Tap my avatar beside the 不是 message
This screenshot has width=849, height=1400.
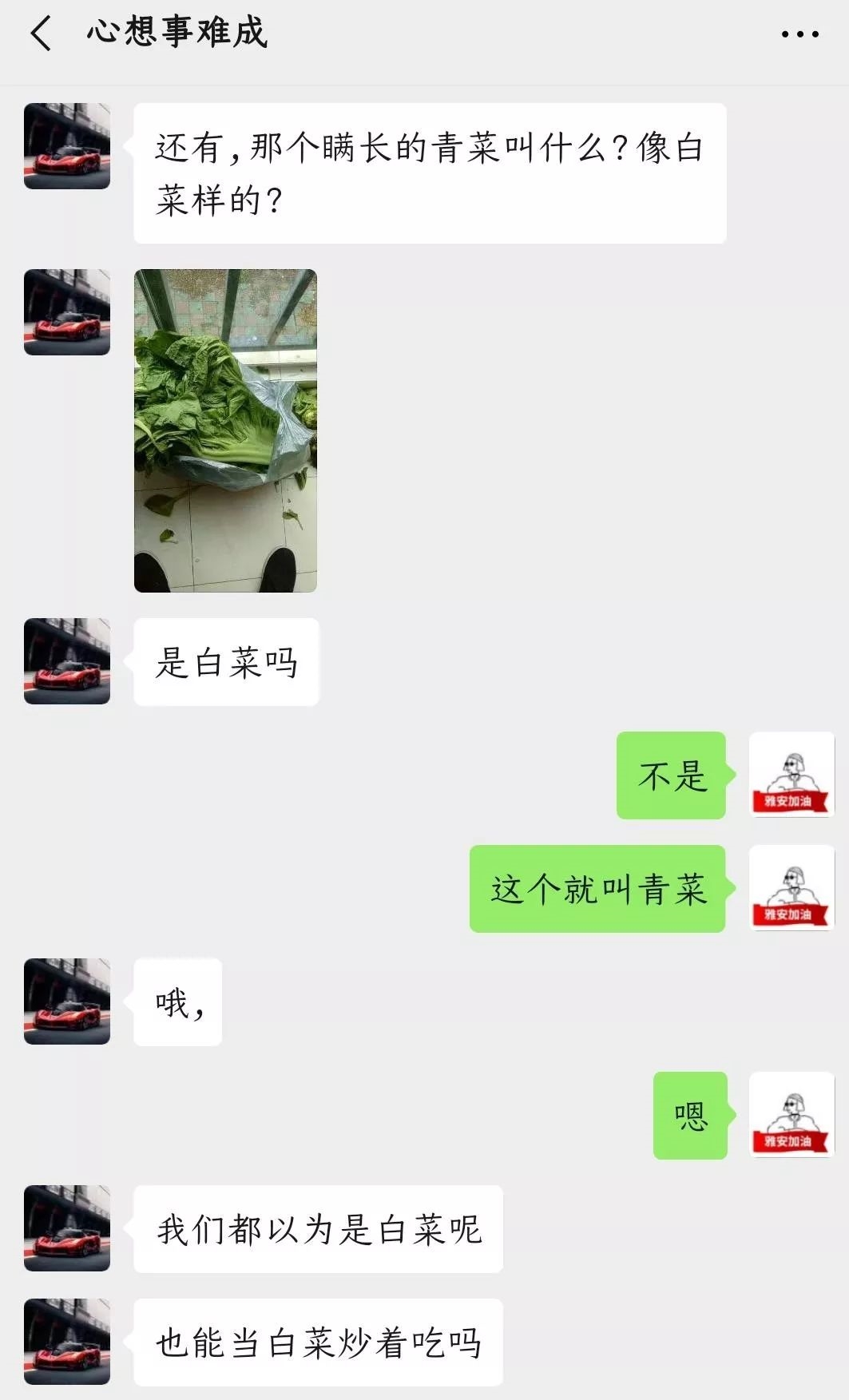[791, 775]
